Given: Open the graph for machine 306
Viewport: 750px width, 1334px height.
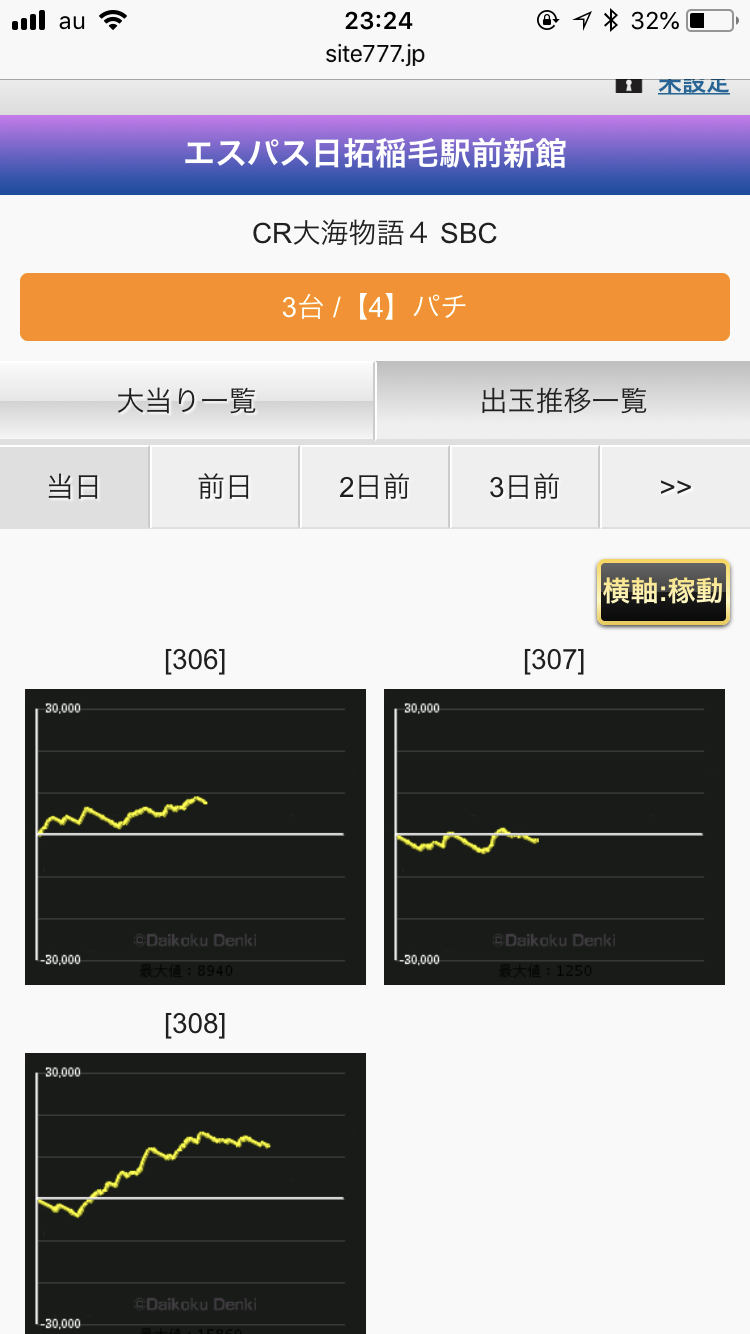Looking at the screenshot, I should (195, 837).
